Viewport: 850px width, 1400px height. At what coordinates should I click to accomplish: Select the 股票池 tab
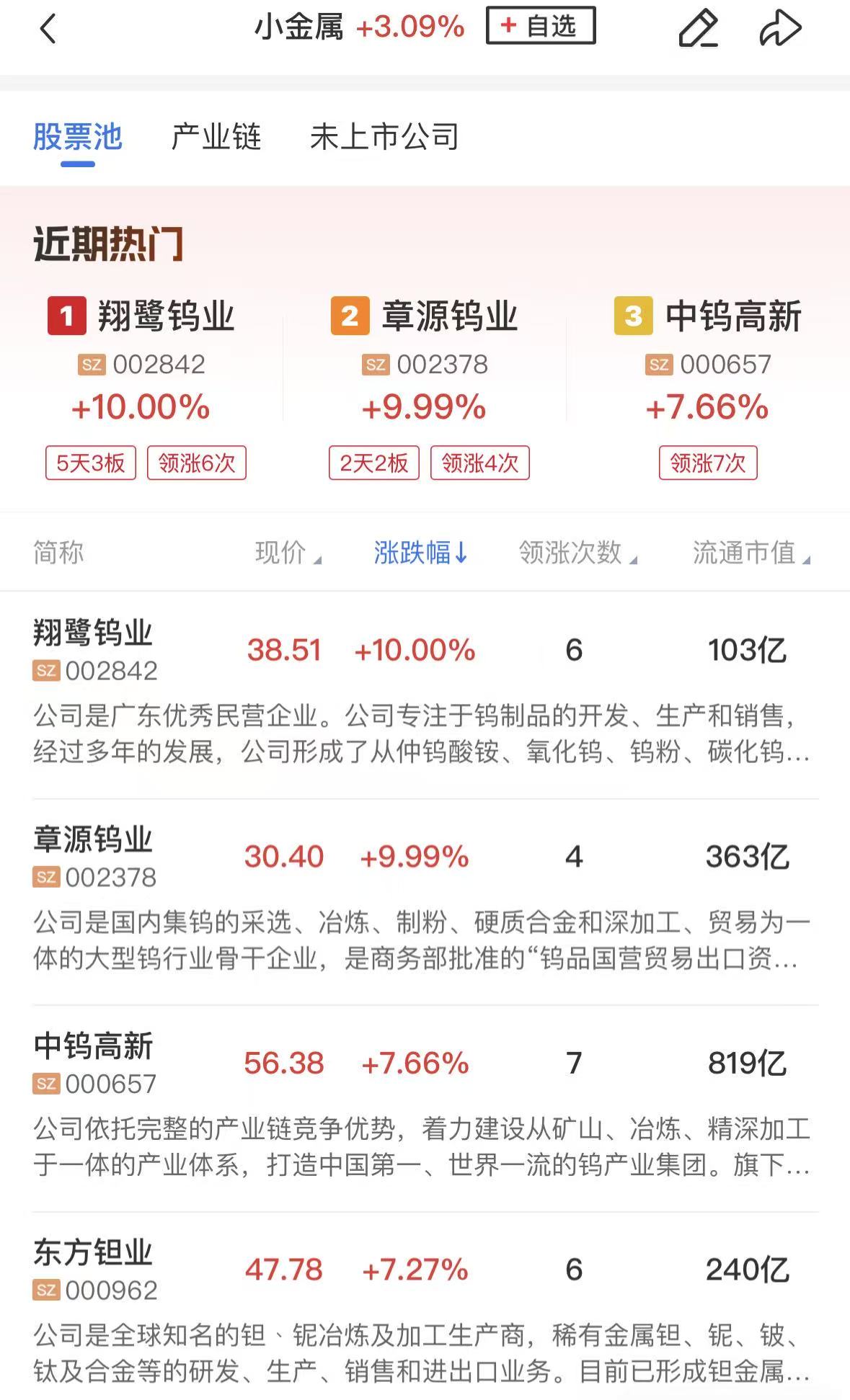pos(78,137)
